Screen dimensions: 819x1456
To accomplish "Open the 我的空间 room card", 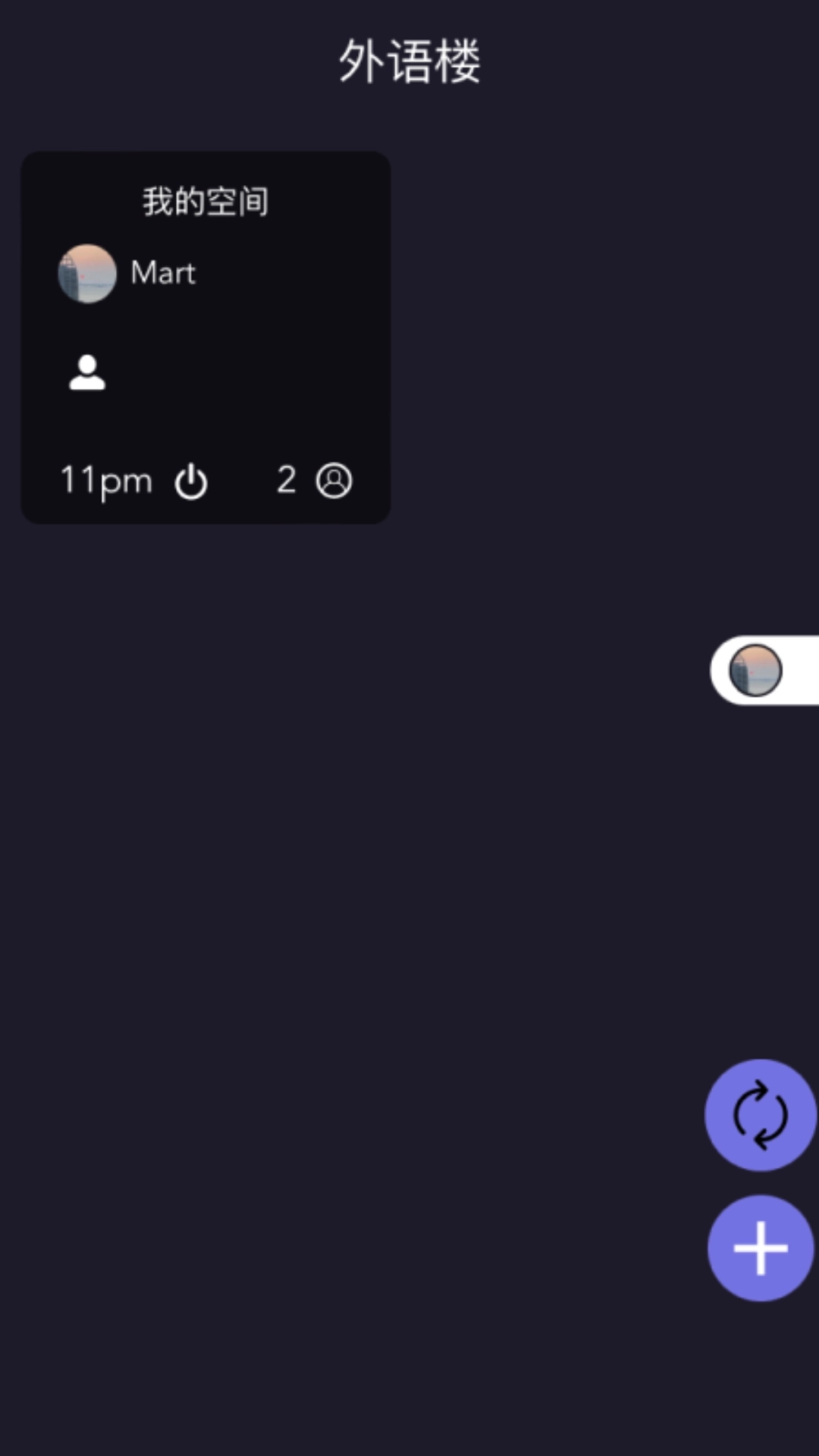I will [x=206, y=337].
